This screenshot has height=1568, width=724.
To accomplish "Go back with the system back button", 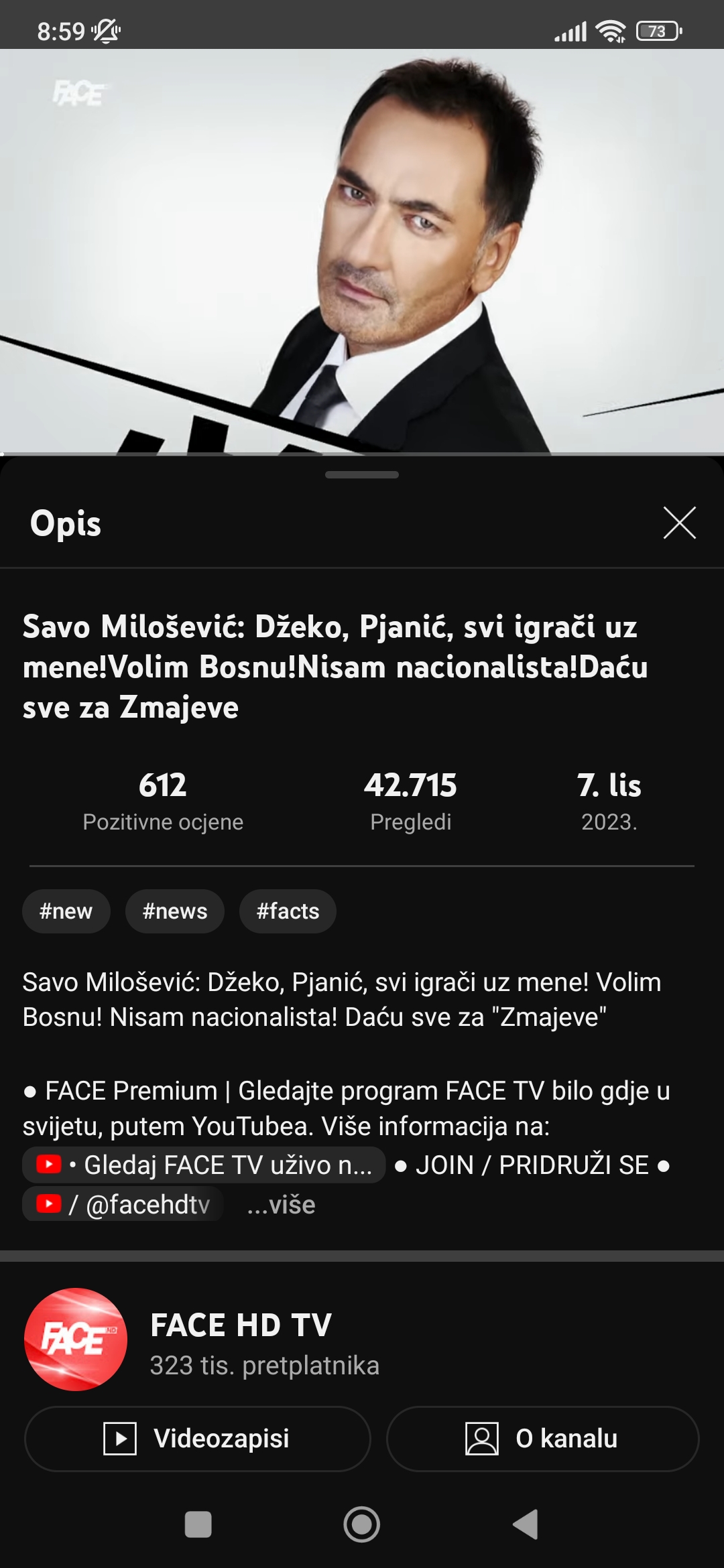I will click(x=526, y=1524).
